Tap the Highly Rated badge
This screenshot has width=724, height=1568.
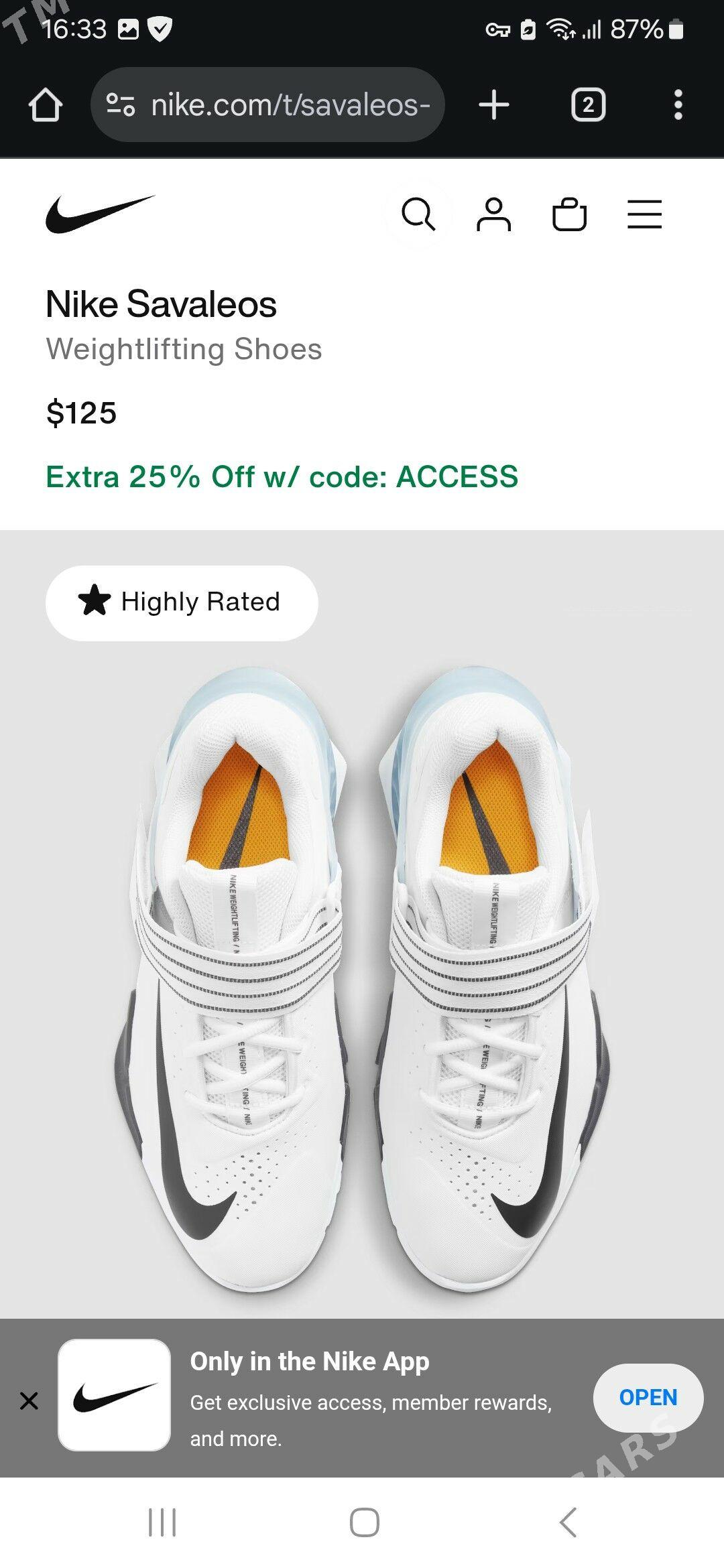[x=182, y=602]
